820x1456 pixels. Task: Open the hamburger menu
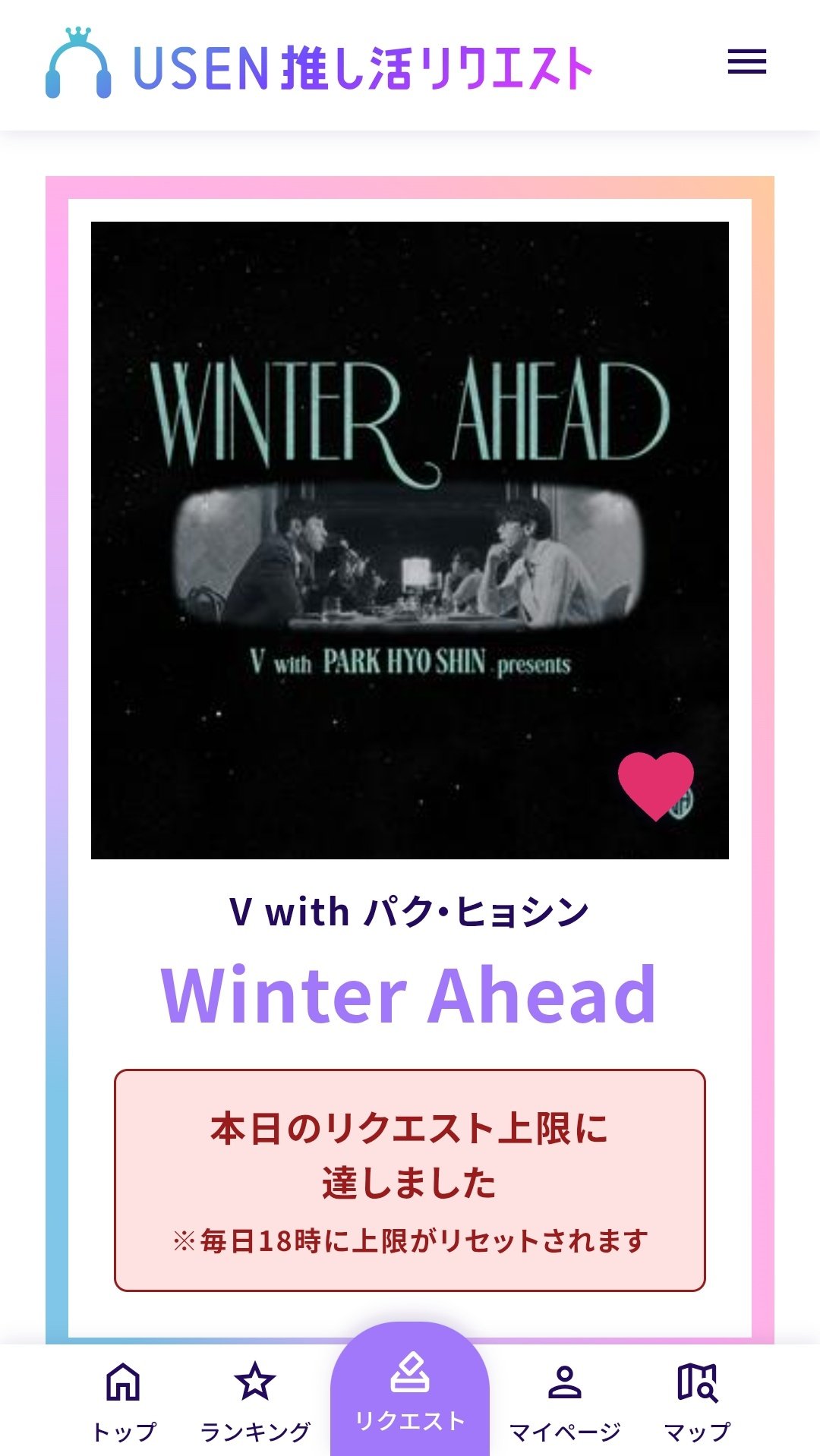[x=746, y=62]
